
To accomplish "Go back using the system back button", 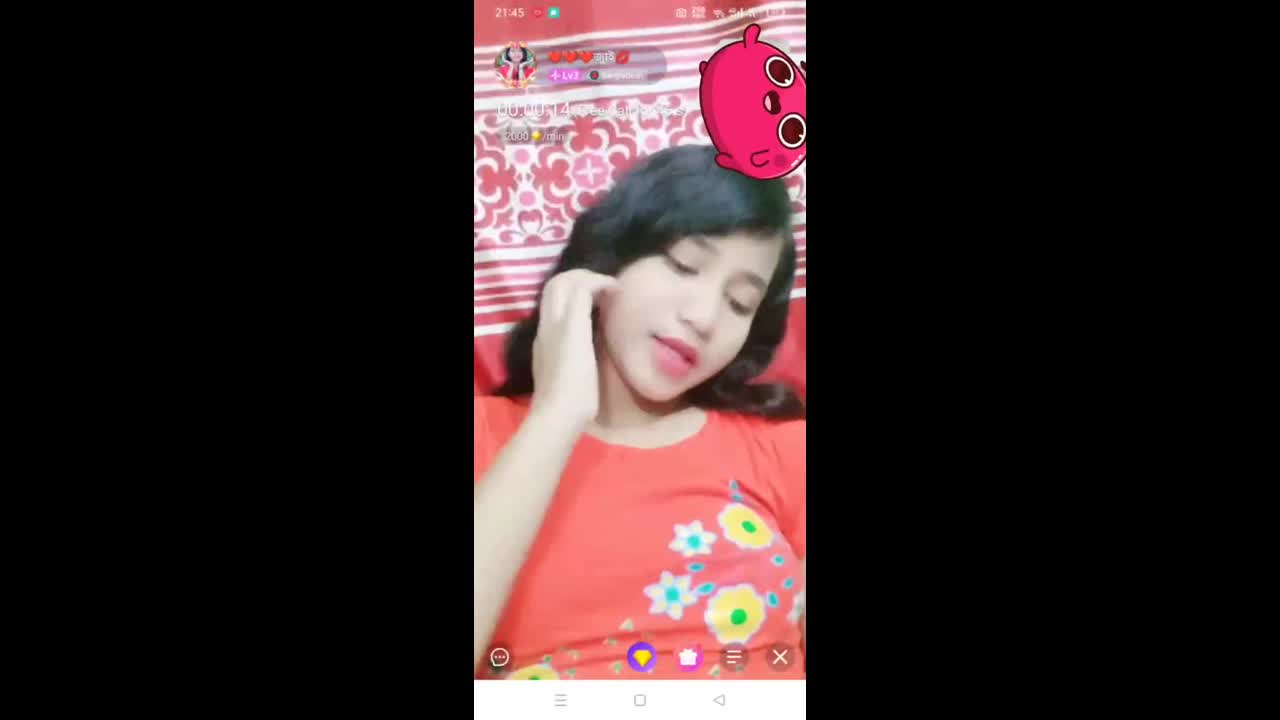I will [x=719, y=700].
